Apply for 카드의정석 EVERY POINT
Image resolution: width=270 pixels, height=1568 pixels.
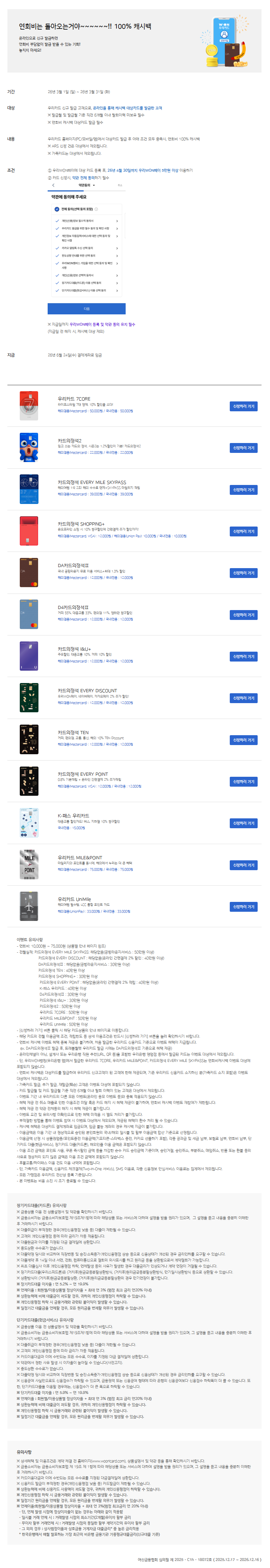243,782
